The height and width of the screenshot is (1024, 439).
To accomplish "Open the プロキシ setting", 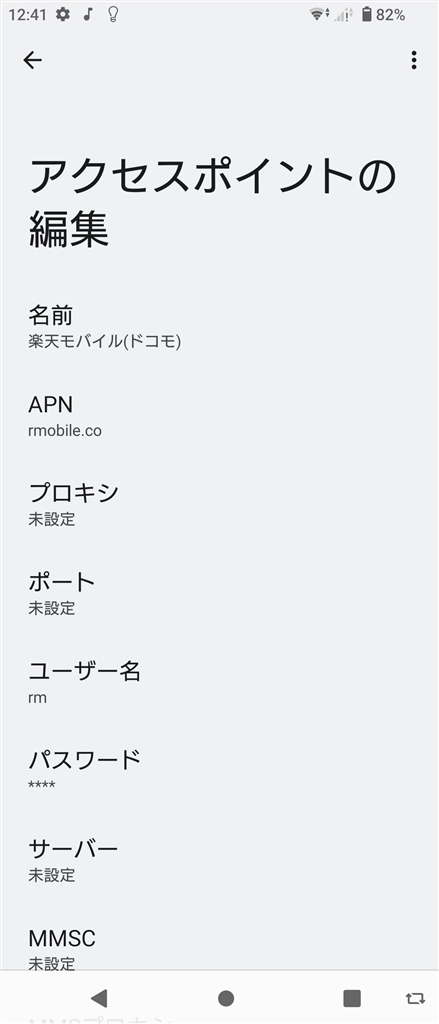I will pos(220,505).
